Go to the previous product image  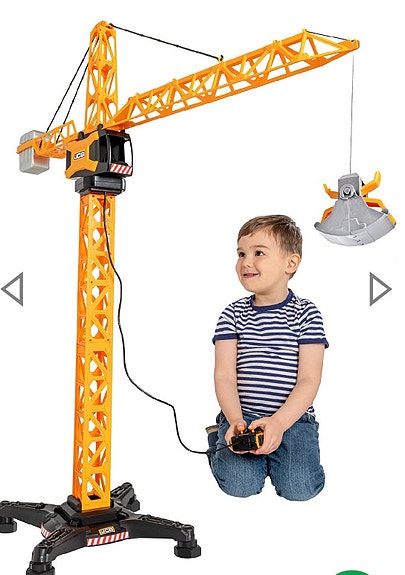pyautogui.click(x=12, y=289)
